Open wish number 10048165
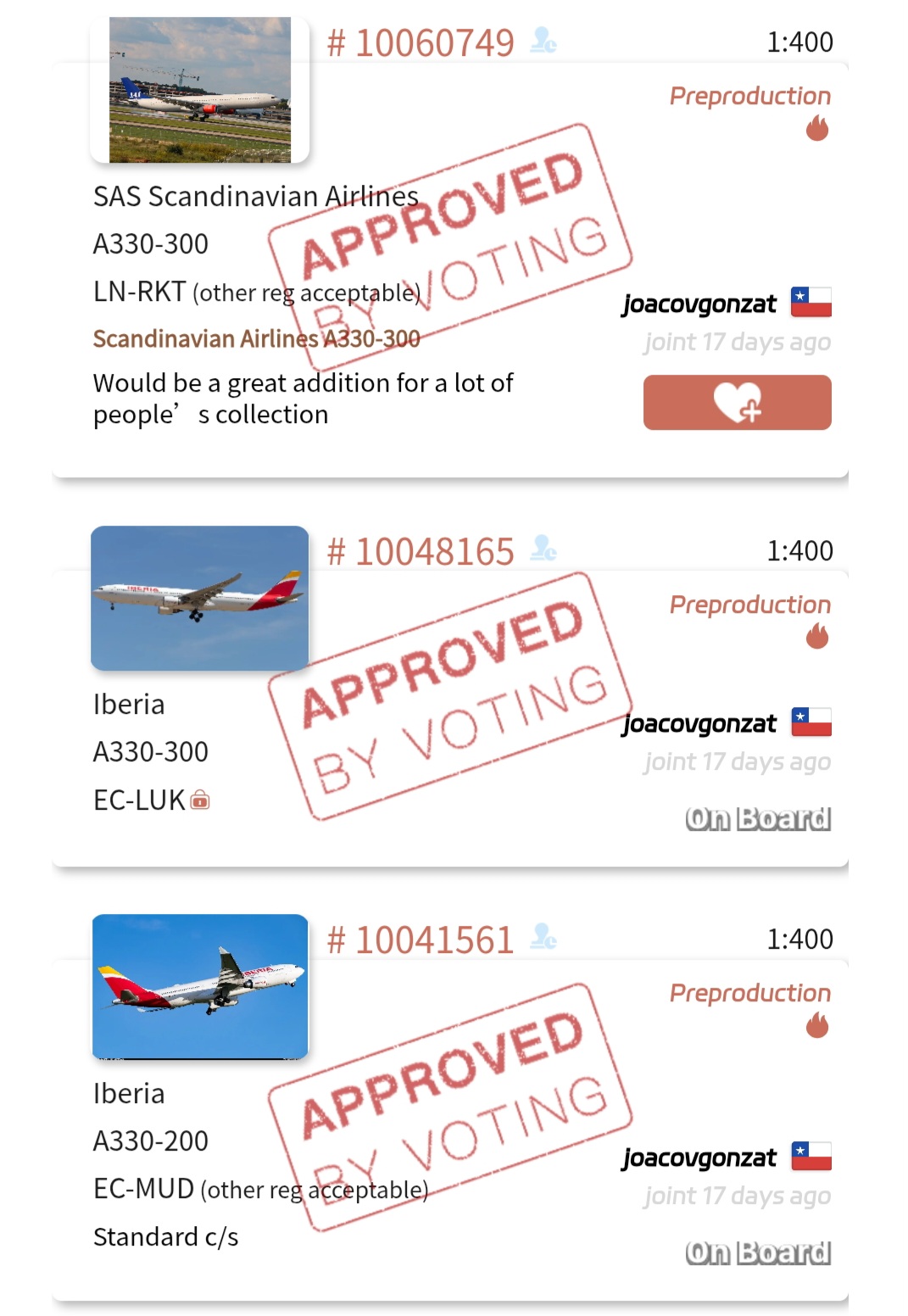 tap(421, 552)
